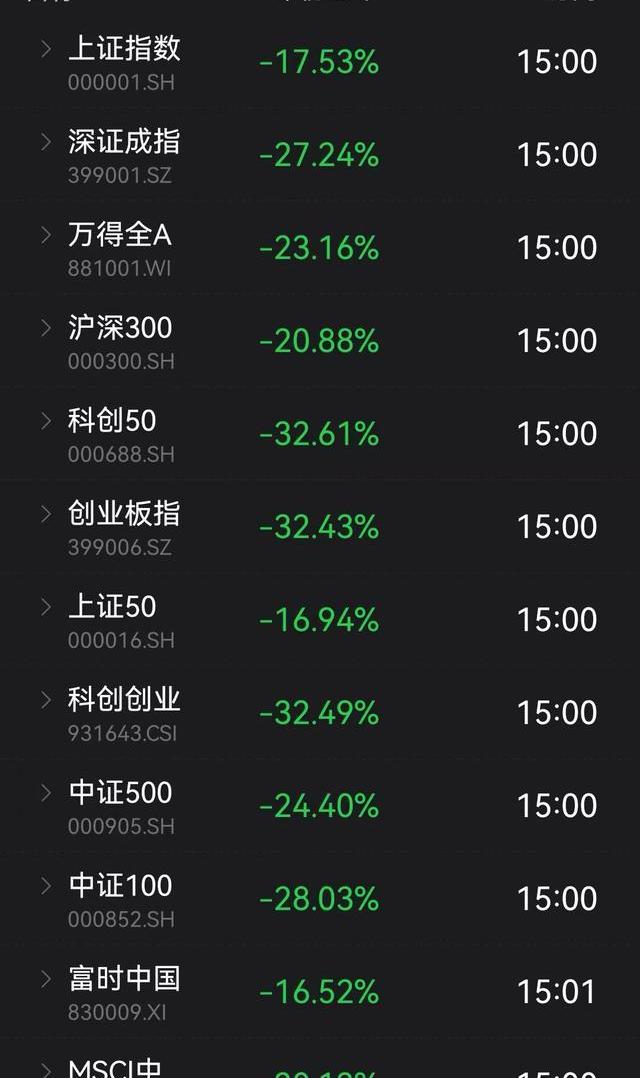Tap the 中证100 index row
640x1078 pixels.
tap(320, 899)
